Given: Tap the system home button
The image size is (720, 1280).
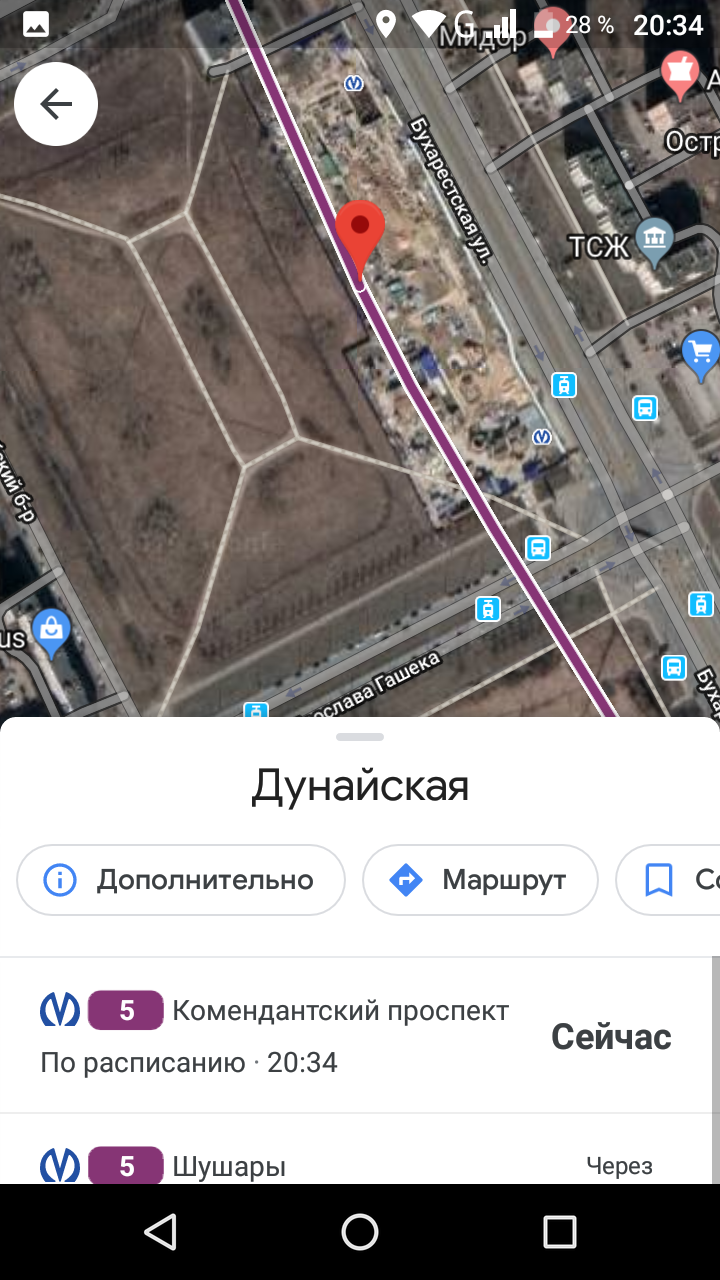Looking at the screenshot, I should pyautogui.click(x=360, y=1232).
